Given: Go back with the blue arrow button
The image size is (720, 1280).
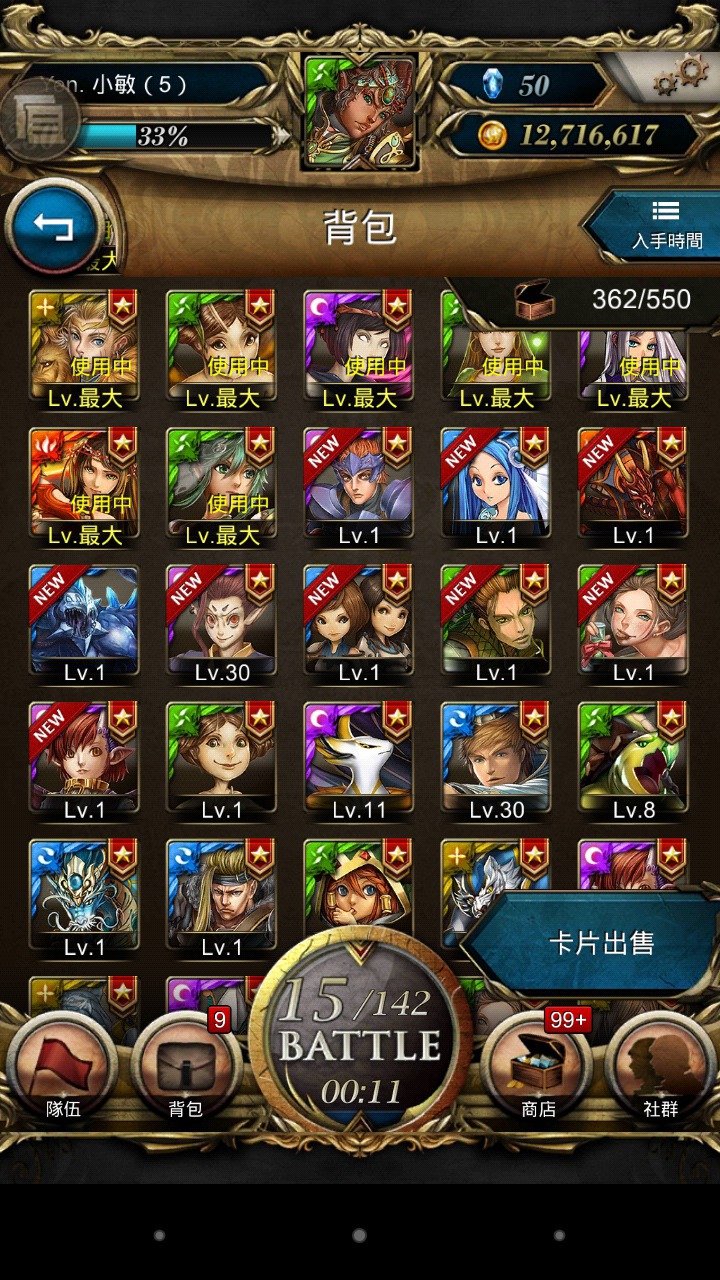Looking at the screenshot, I should coord(53,228).
